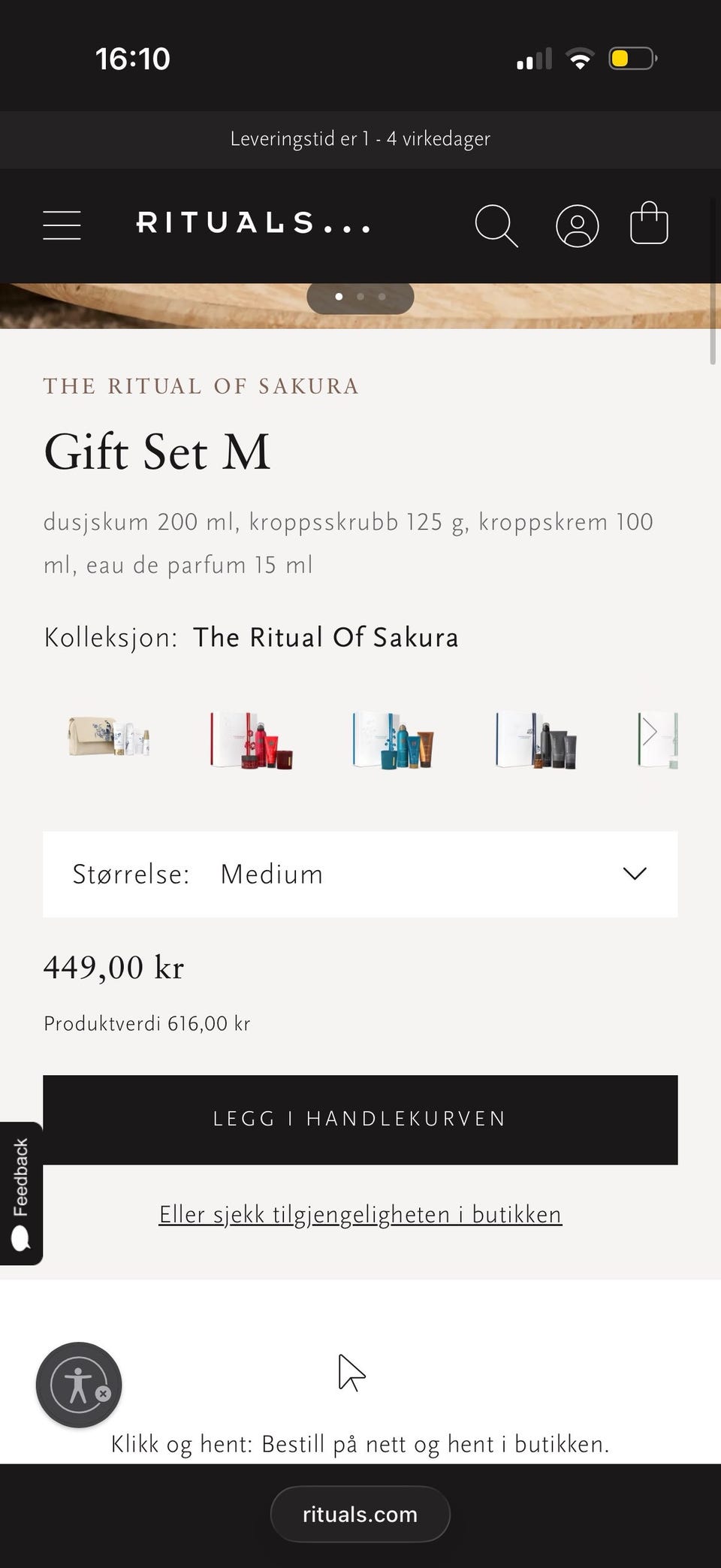
Task: Open the hamburger navigation menu
Action: (62, 225)
